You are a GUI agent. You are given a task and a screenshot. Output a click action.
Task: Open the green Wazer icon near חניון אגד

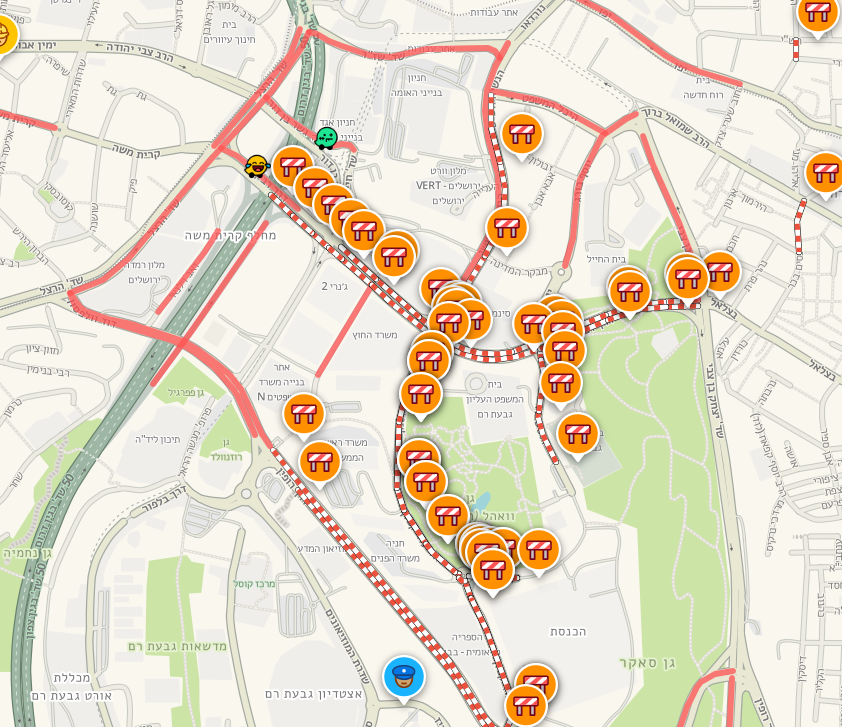(x=326, y=138)
